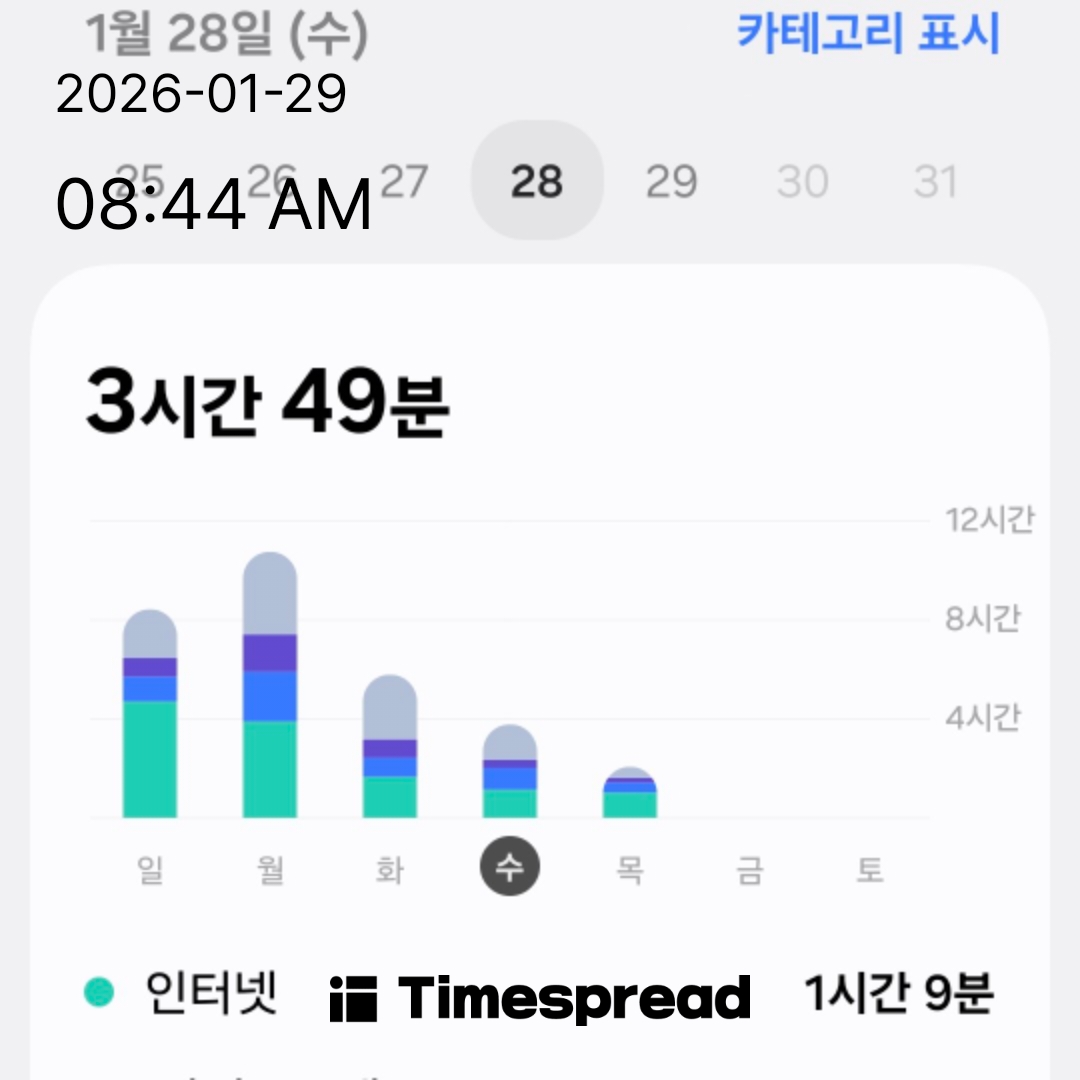Choose the 화 (Tuesday) usage bar

[x=390, y=747]
